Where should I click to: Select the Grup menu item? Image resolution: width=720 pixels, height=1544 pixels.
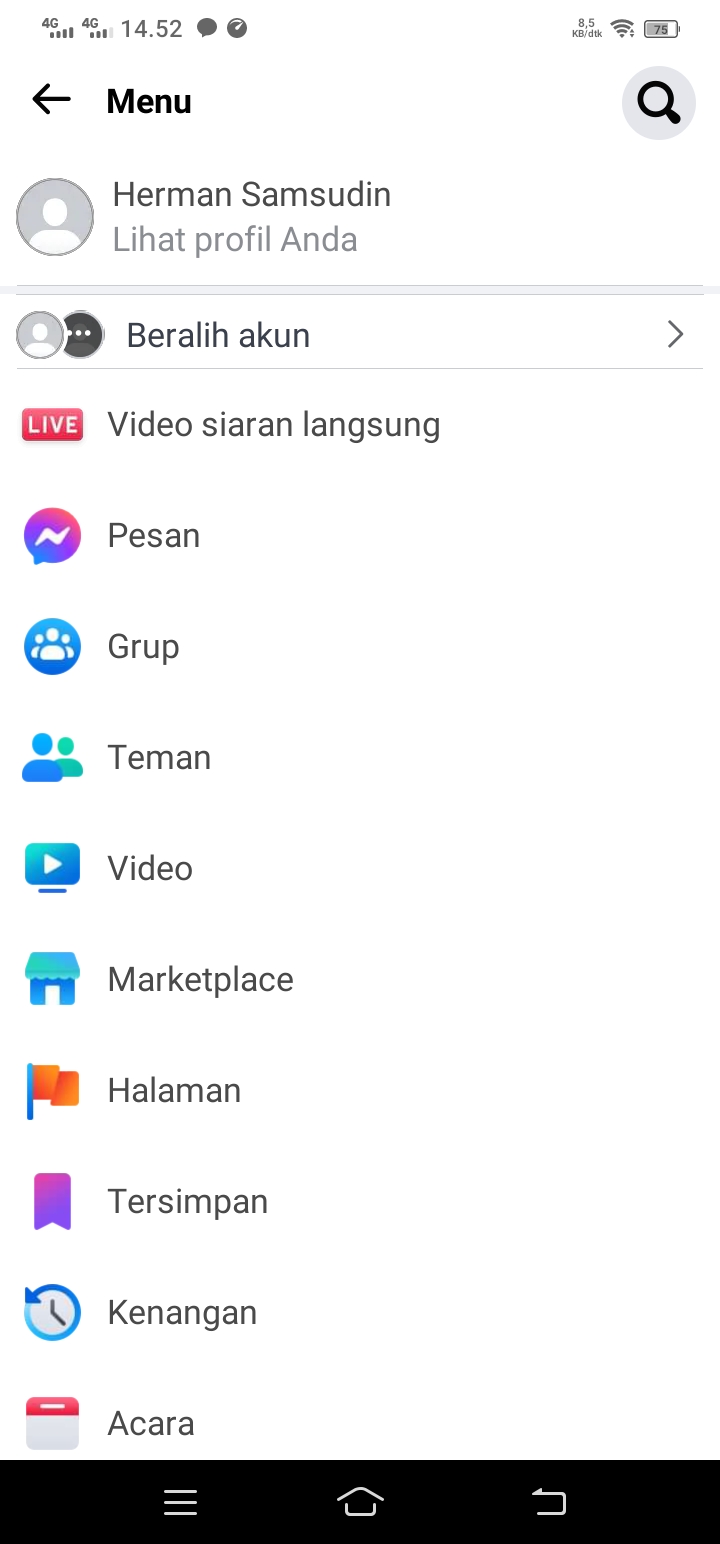click(x=143, y=647)
